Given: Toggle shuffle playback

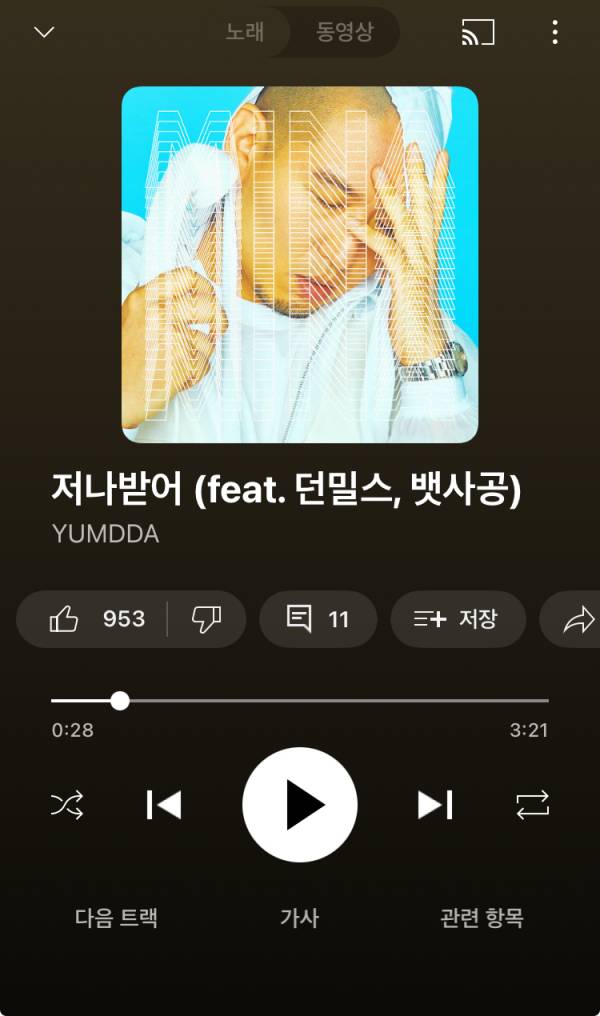Looking at the screenshot, I should tap(67, 804).
